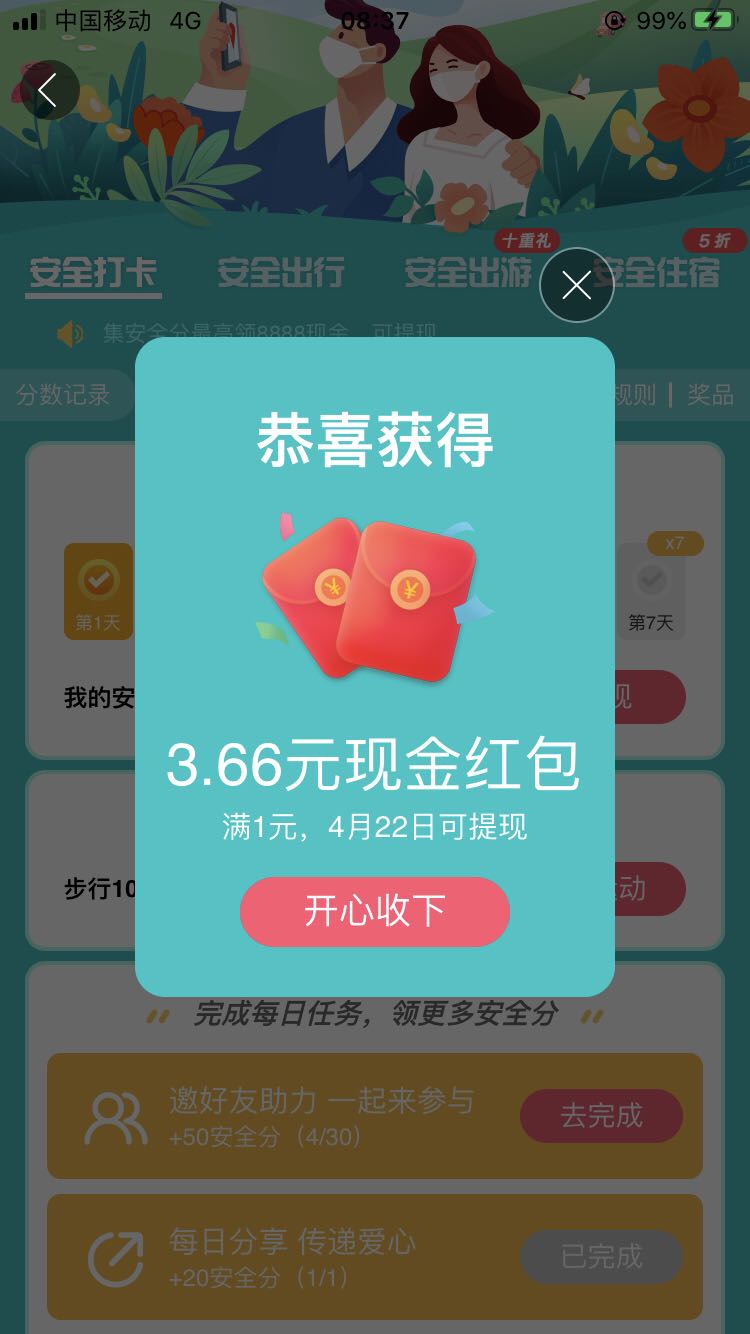
Task: Switch to the 安全出游 tab
Action: pos(468,272)
